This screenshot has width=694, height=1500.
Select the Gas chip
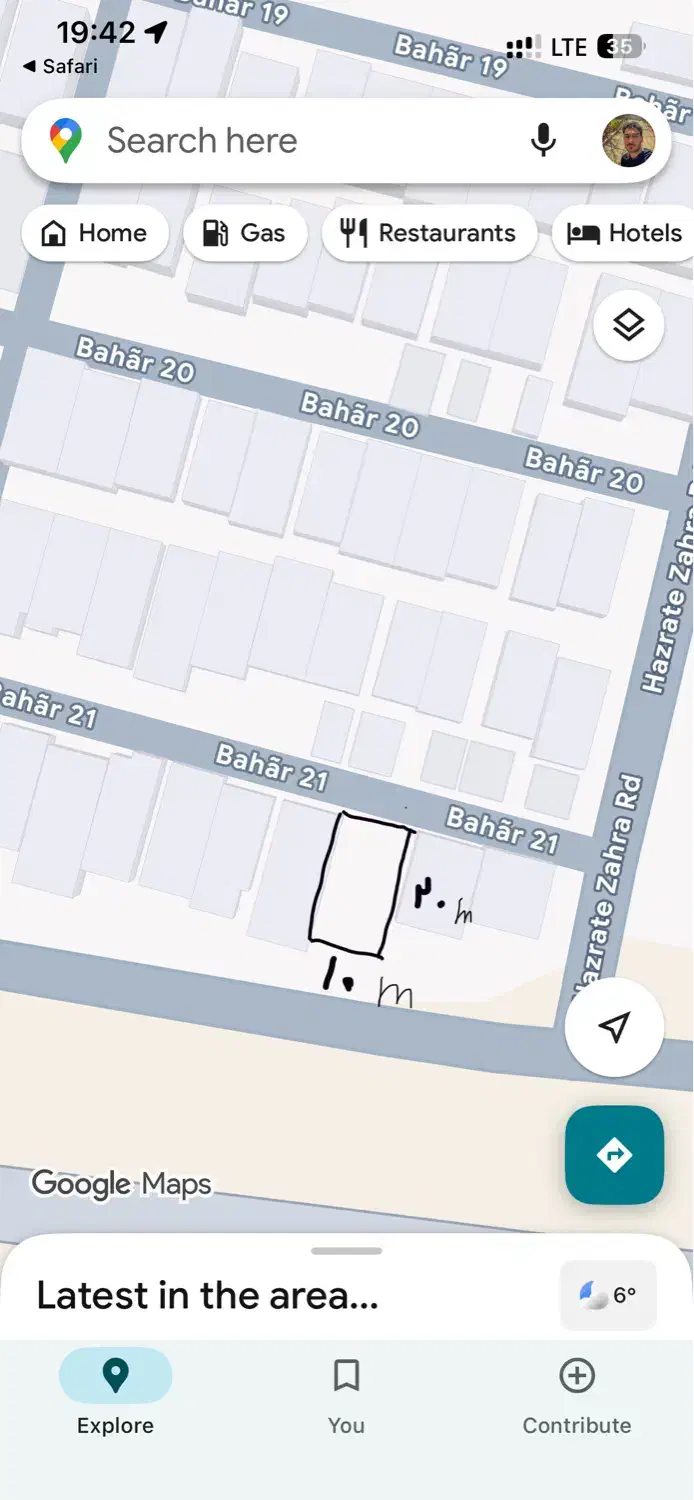pyautogui.click(x=245, y=233)
